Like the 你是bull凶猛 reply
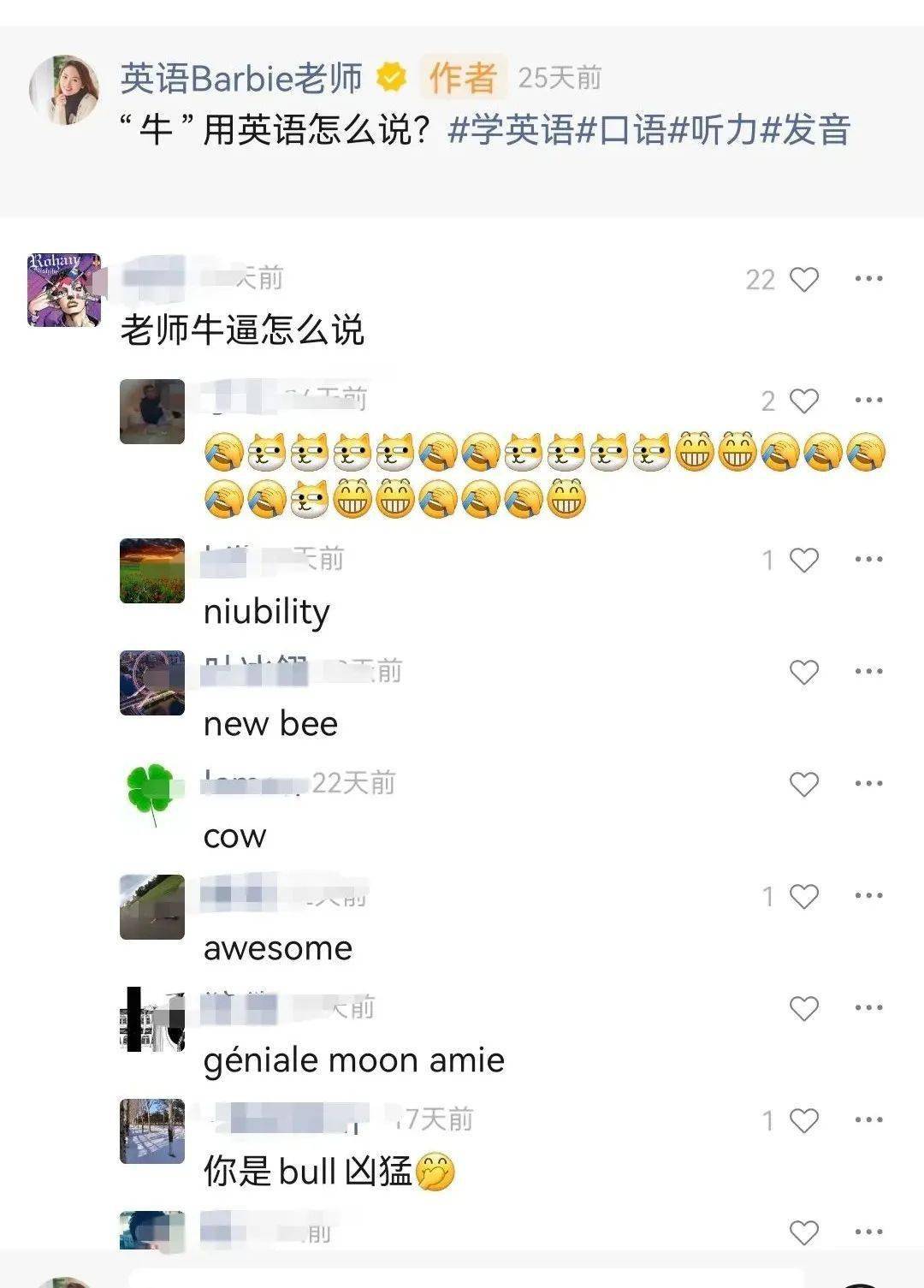Screen dimensions: 924x1288 803,1120
